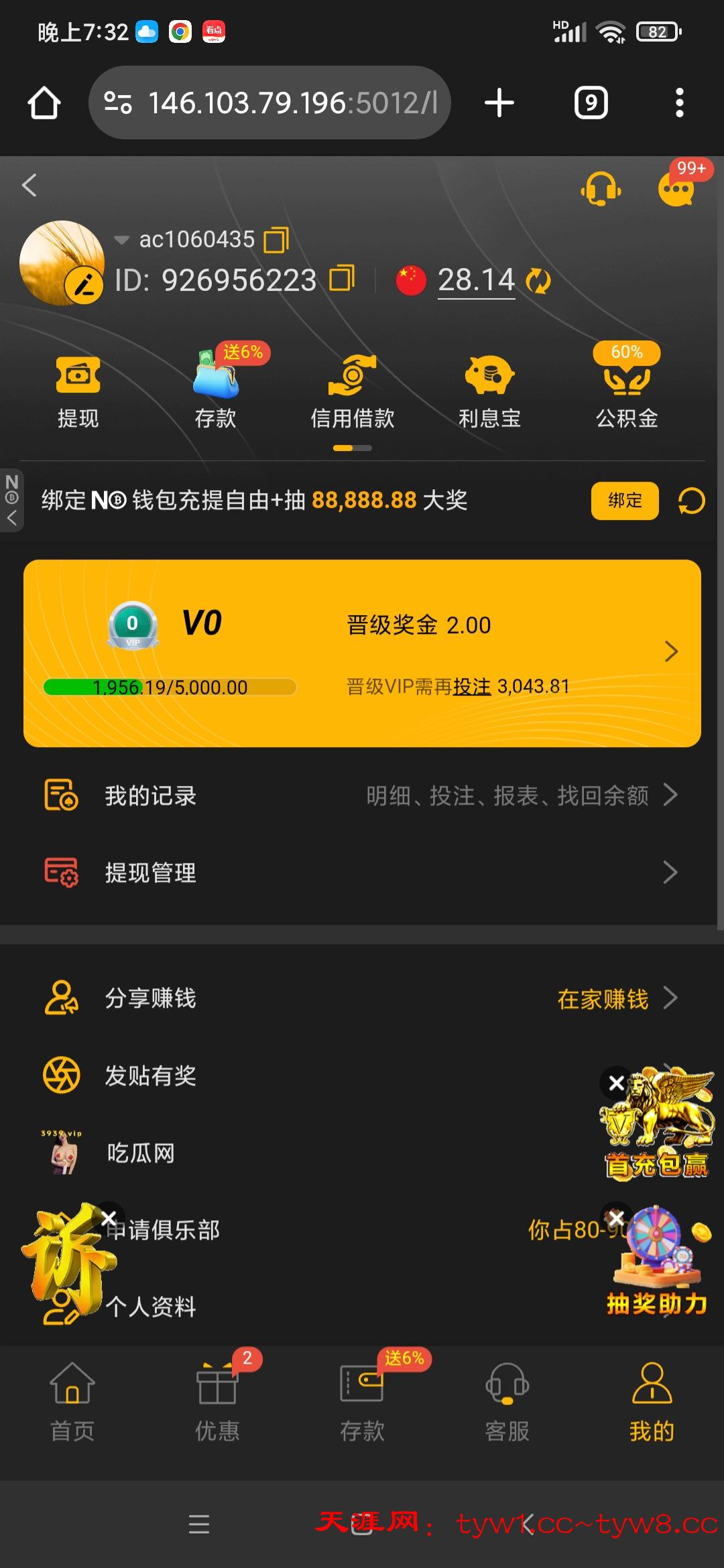The image size is (724, 1568).
Task: Open the V0 VIP level card
Action: click(362, 653)
